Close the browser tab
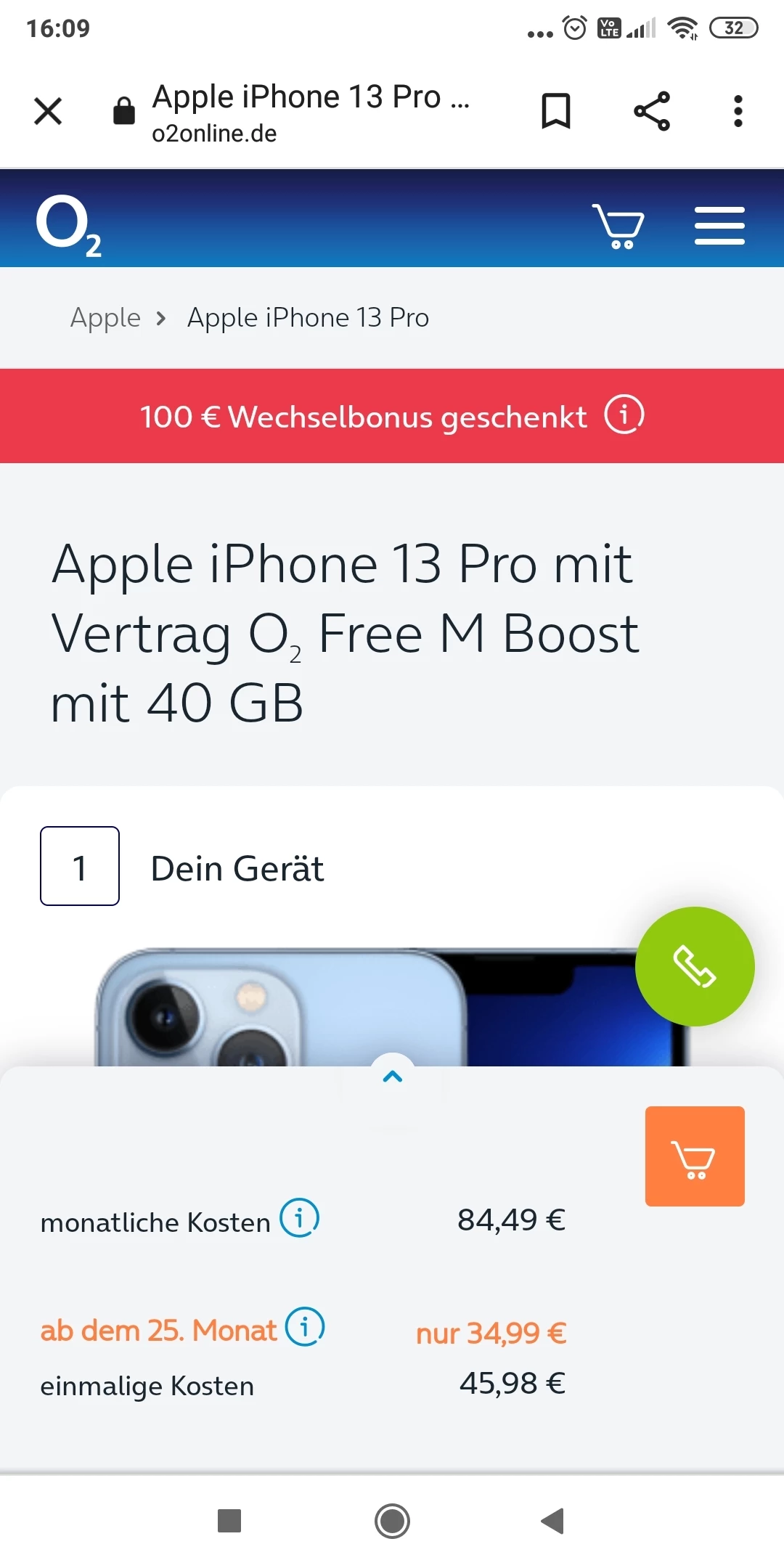The width and height of the screenshot is (784, 1568). [48, 112]
